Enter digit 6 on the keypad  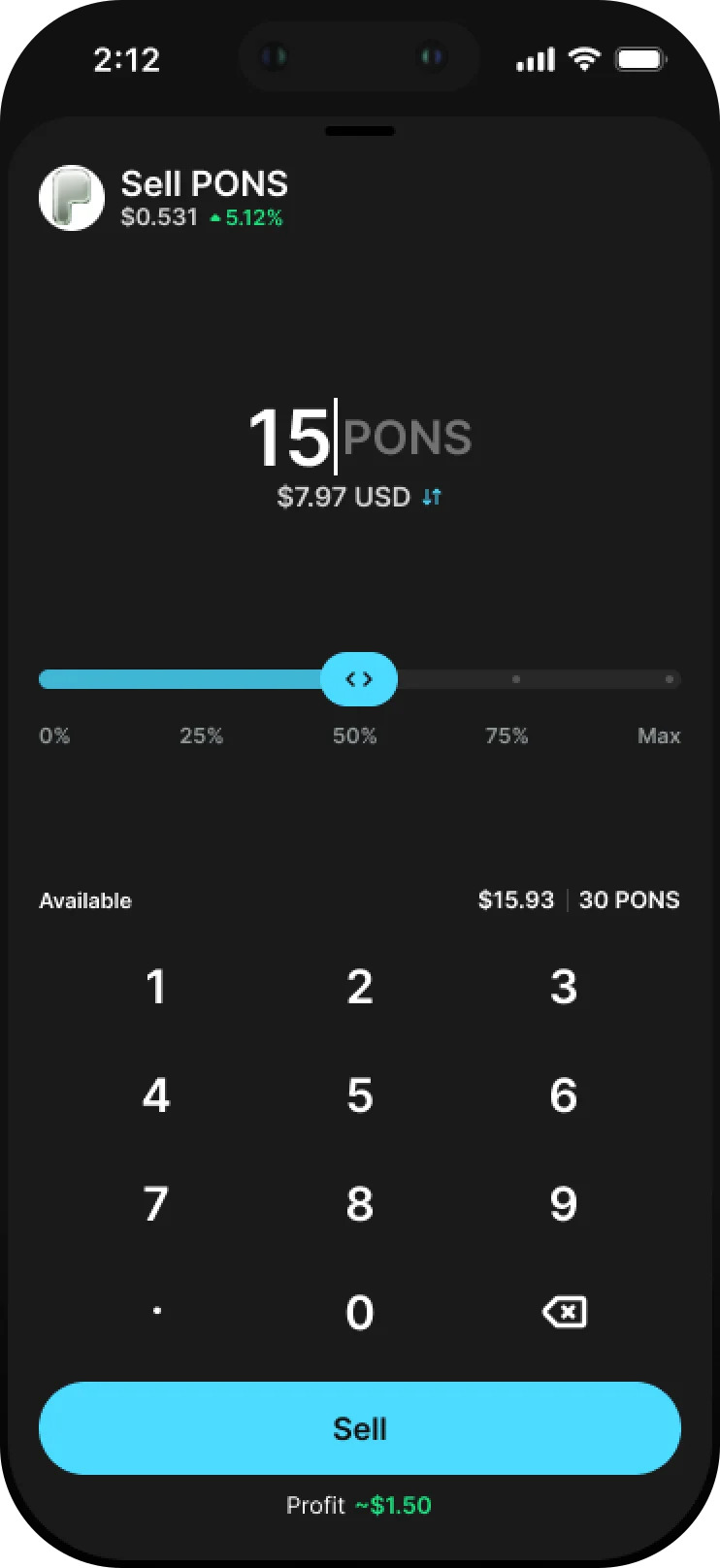click(x=564, y=1095)
